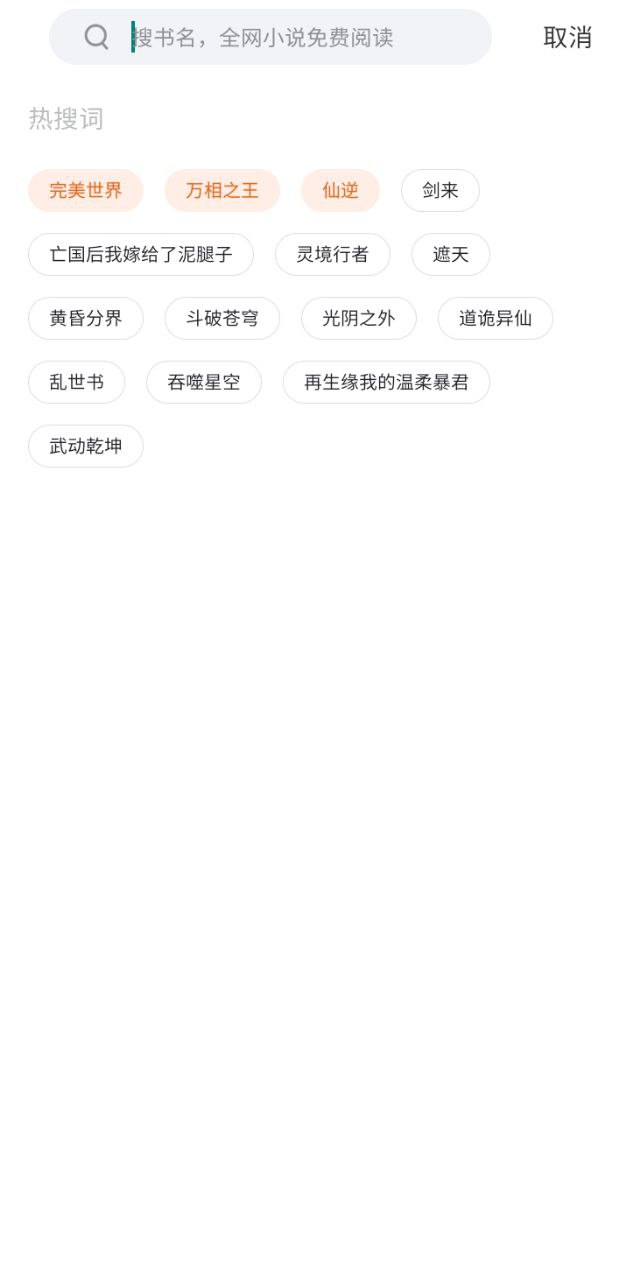630x1280 pixels.
Task: Pick the 灵境行者 hot term
Action: (333, 254)
